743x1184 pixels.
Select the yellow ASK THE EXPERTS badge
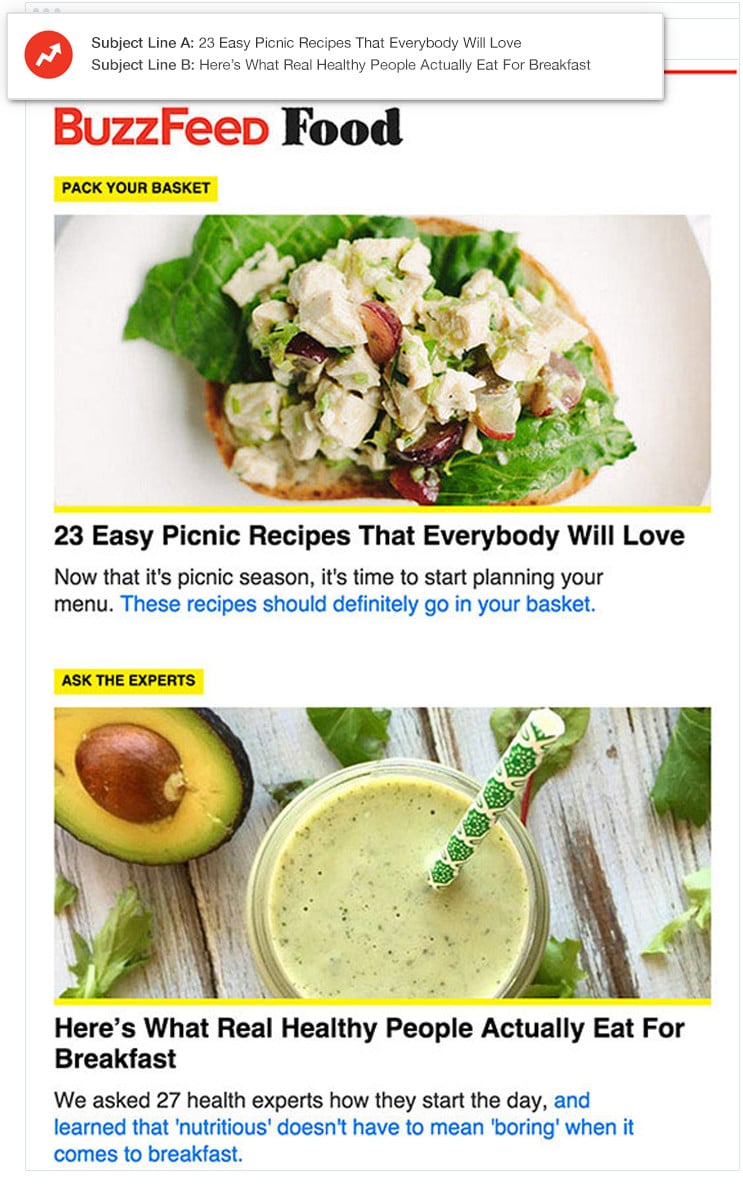pyautogui.click(x=127, y=680)
